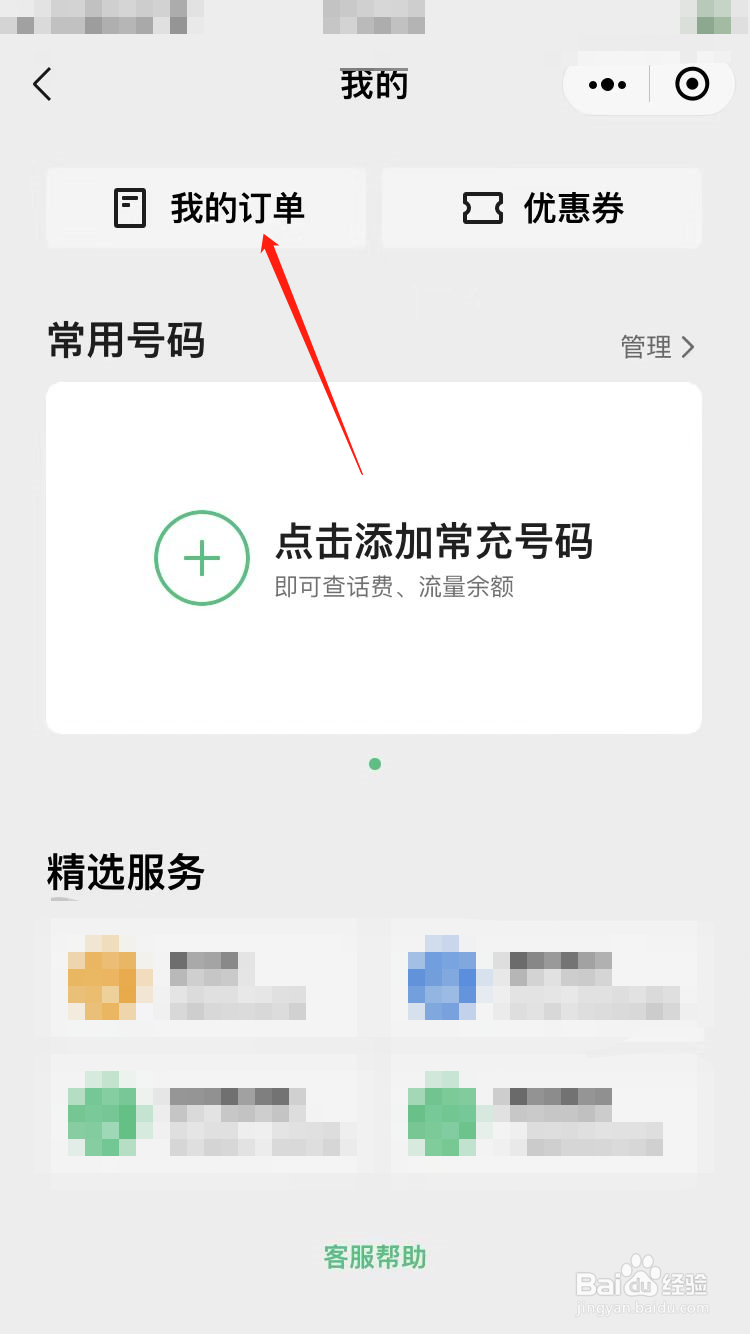Open 我的订单 via its list icon
Viewport: 750px width, 1334px height.
pos(129,208)
